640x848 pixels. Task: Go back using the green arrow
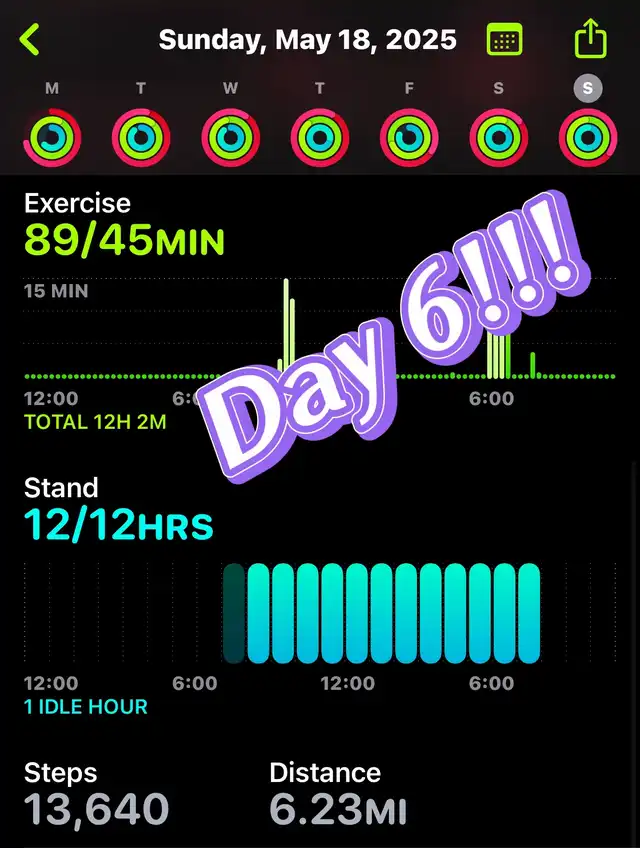pyautogui.click(x=30, y=40)
